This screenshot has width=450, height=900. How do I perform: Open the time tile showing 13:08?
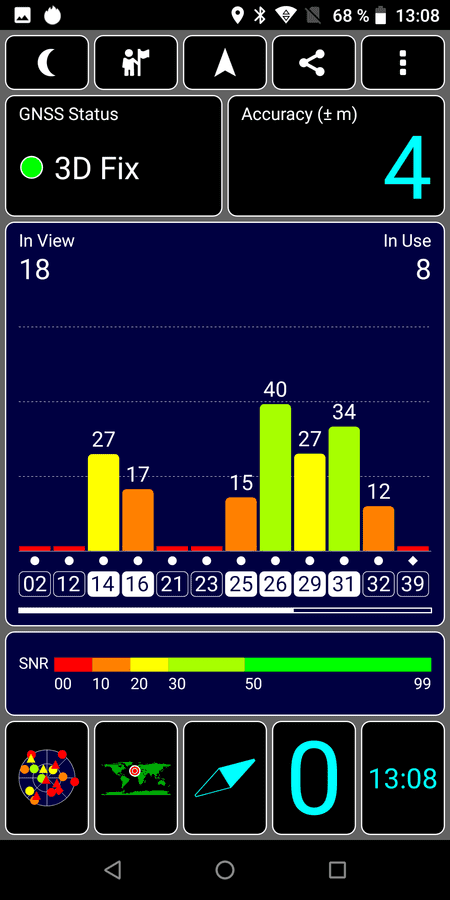403,778
